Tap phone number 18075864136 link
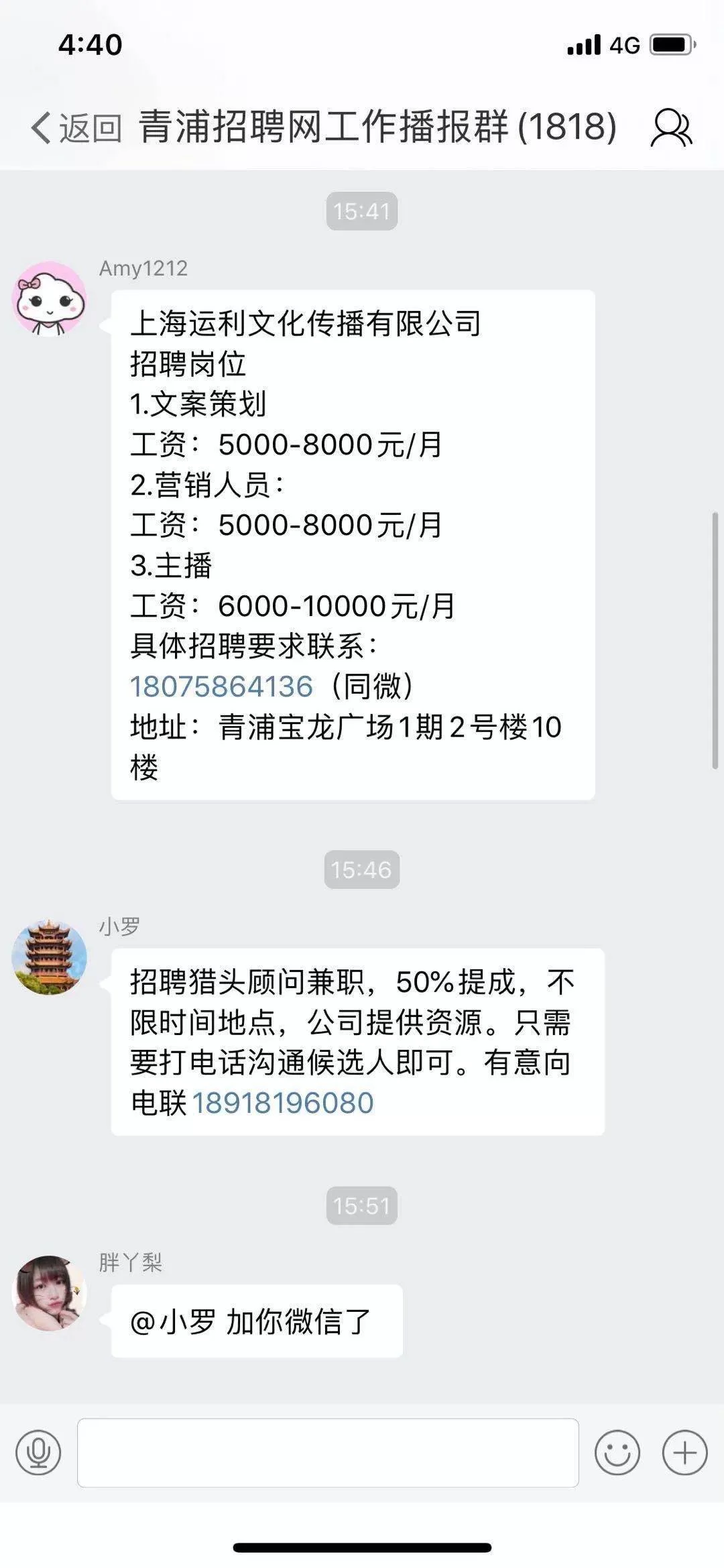This screenshot has width=724, height=1568. [x=221, y=686]
